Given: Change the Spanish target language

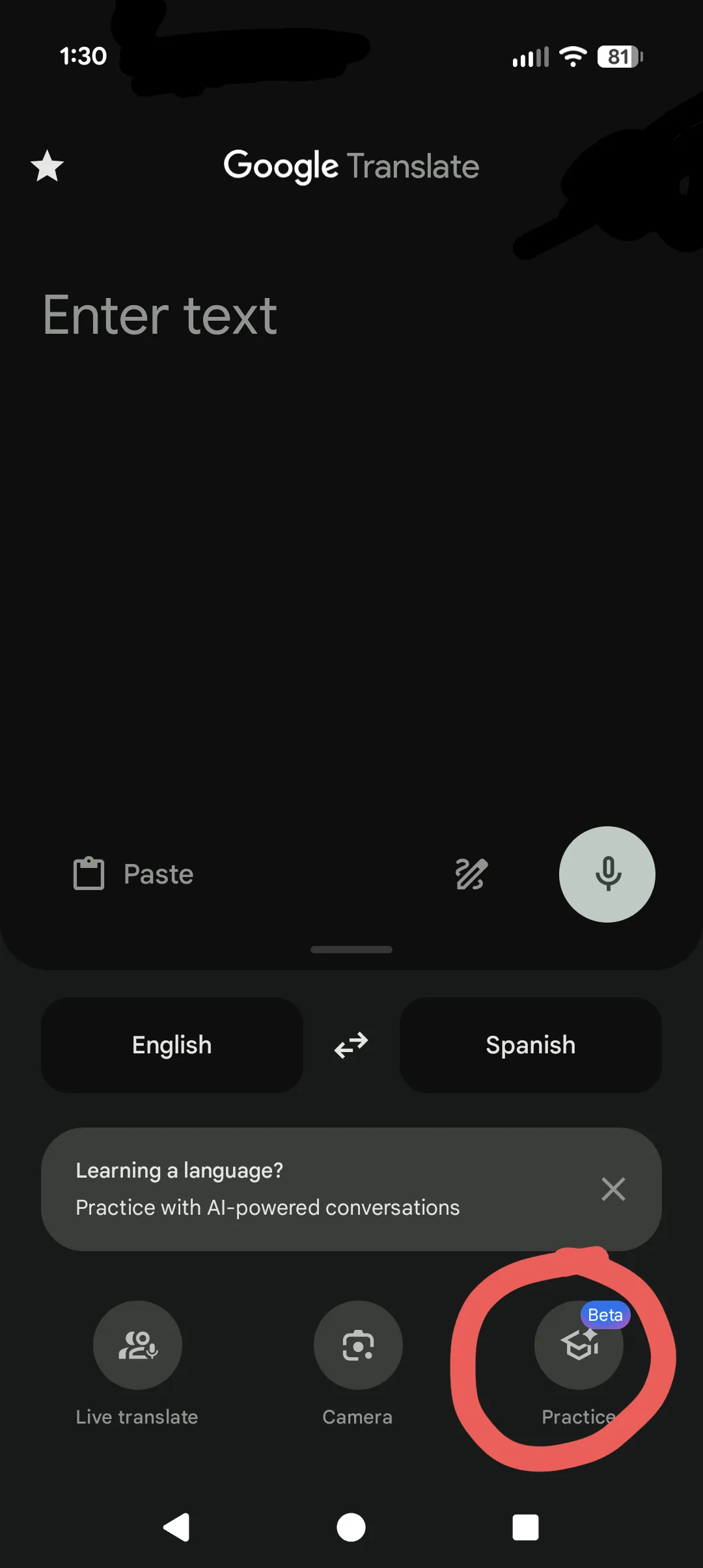Looking at the screenshot, I should 531,1045.
